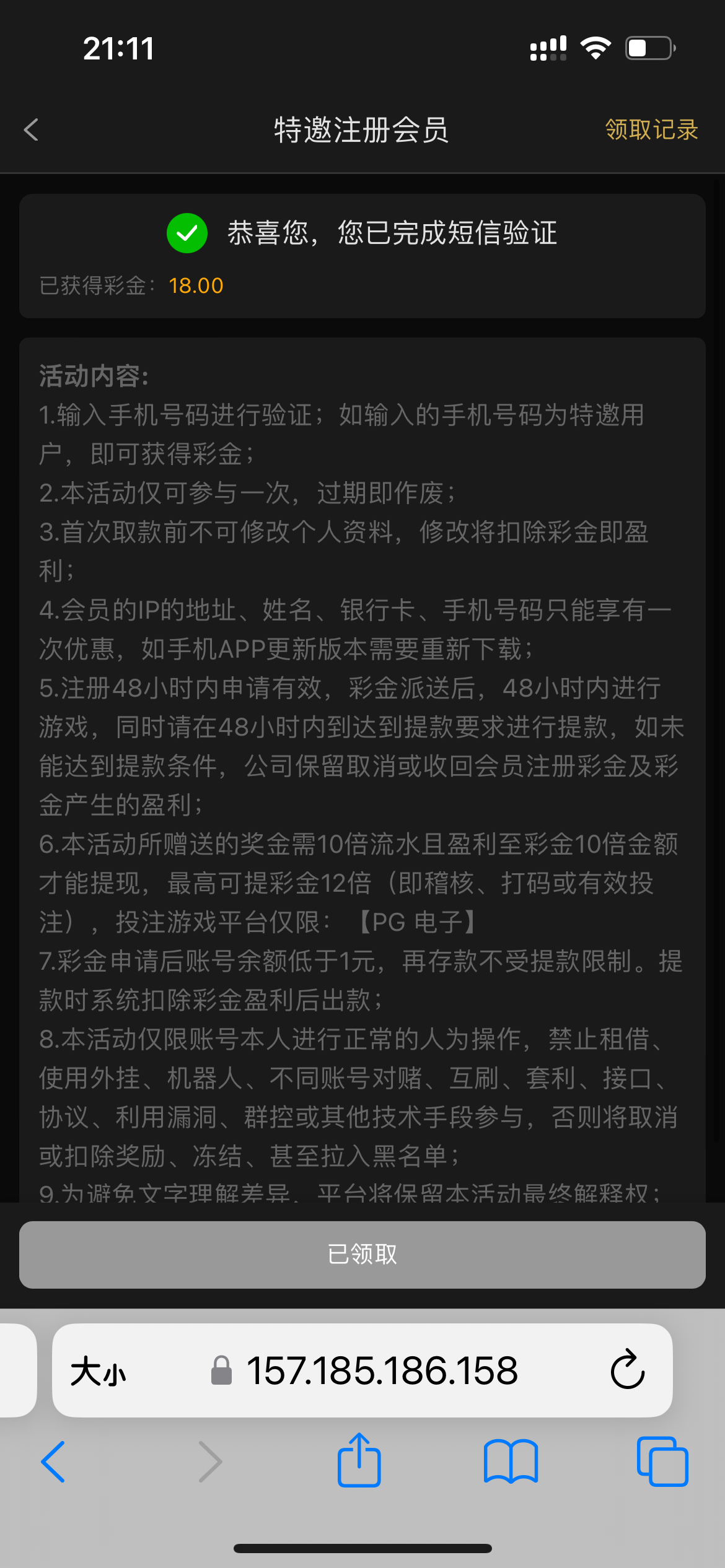Show all open Safari tabs
The image size is (725, 1568).
point(662,1461)
